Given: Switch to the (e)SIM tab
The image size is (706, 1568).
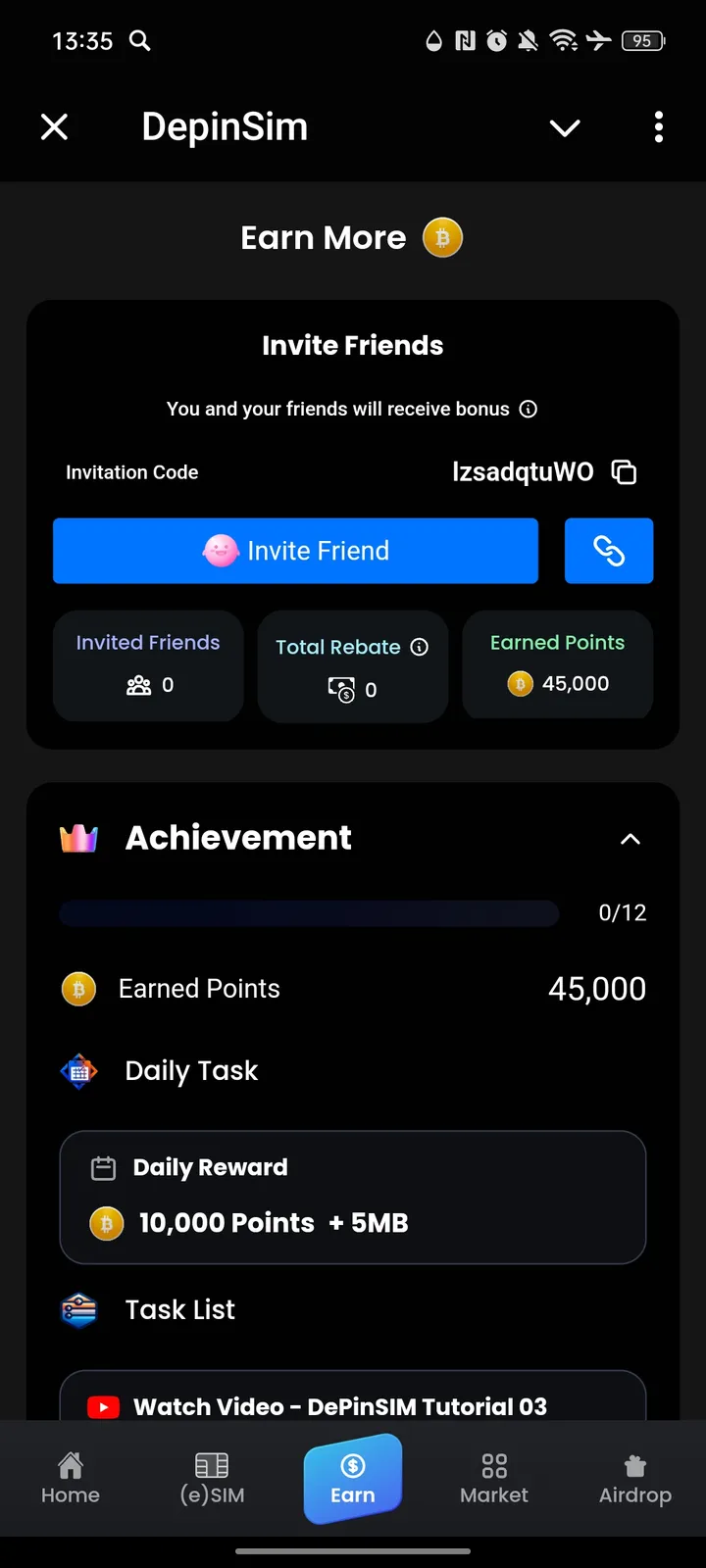Looking at the screenshot, I should [x=212, y=1479].
